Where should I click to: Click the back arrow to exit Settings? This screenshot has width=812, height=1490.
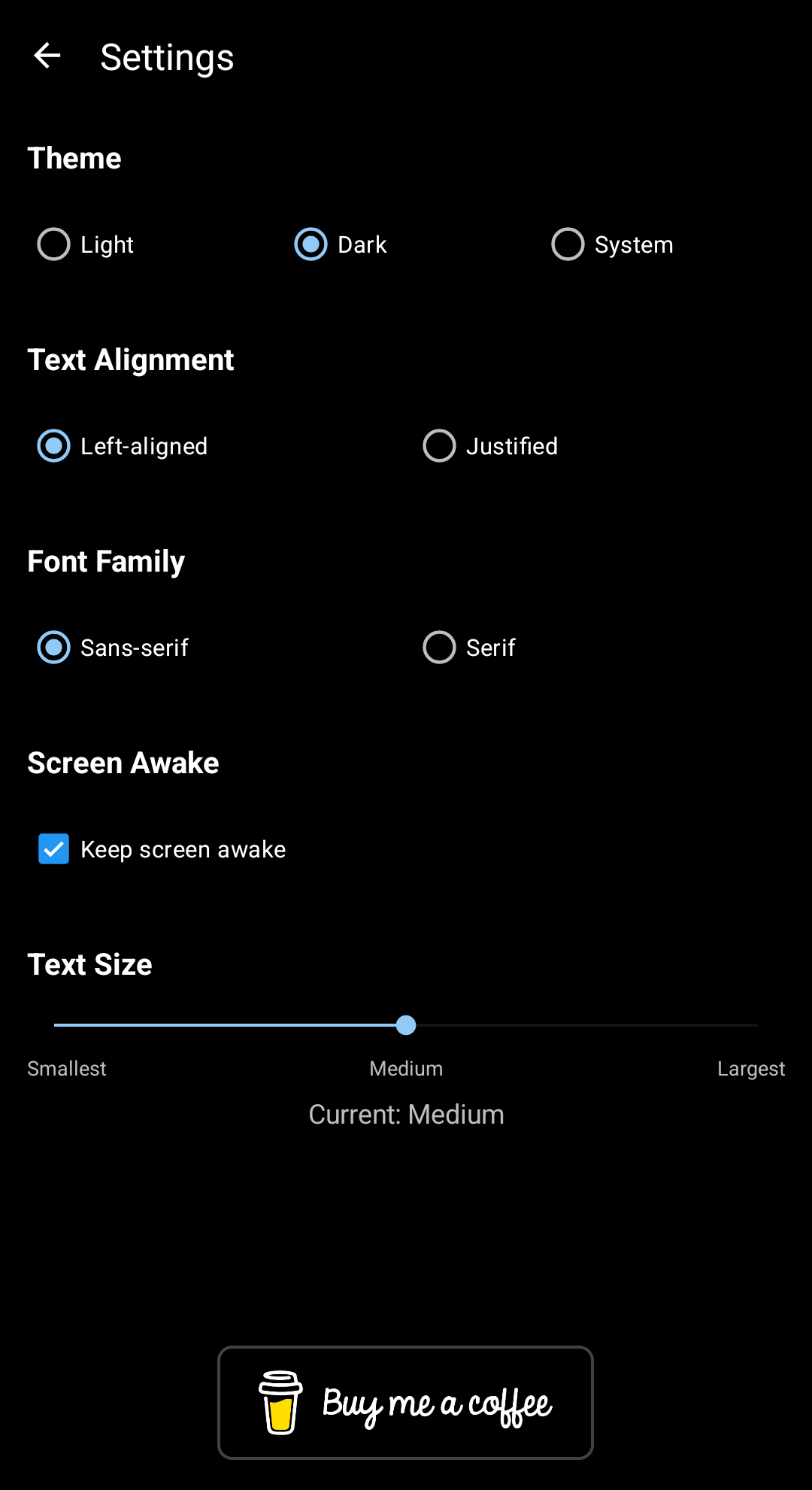click(47, 55)
